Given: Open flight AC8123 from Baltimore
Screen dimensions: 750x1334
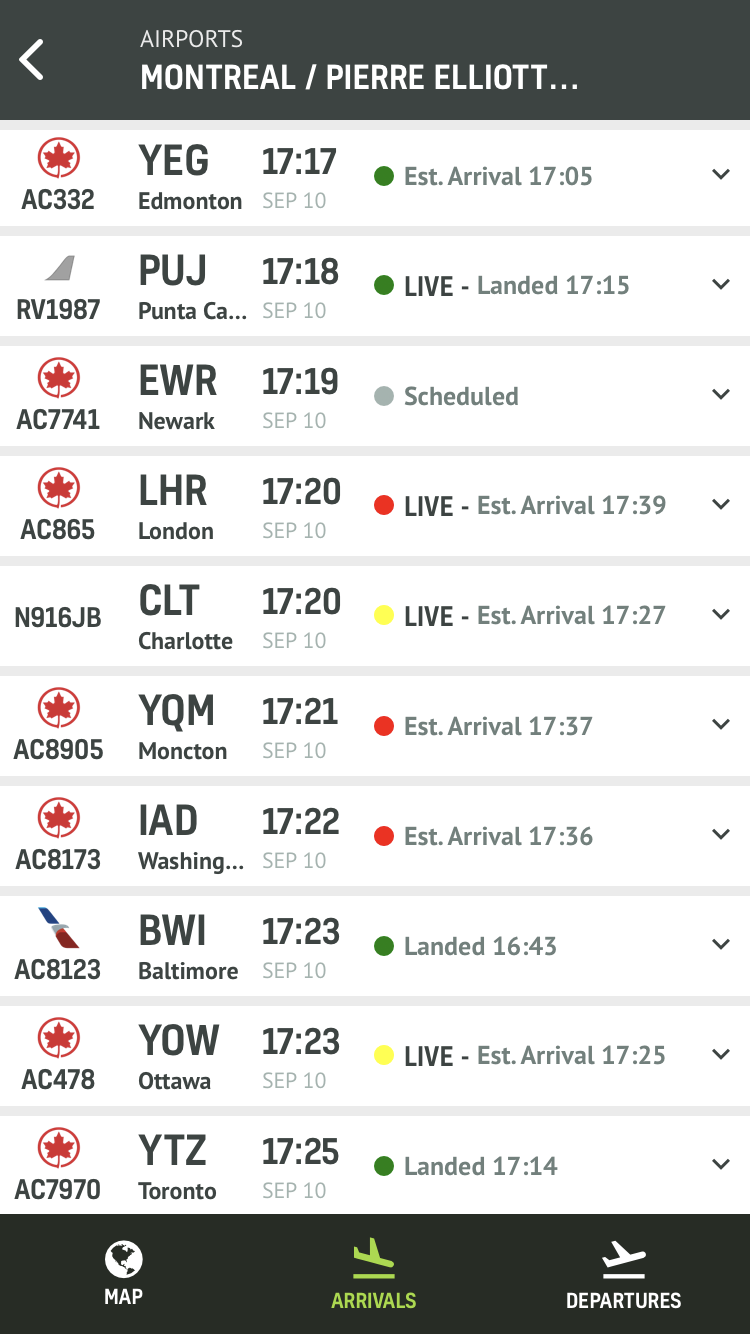Looking at the screenshot, I should 375,946.
